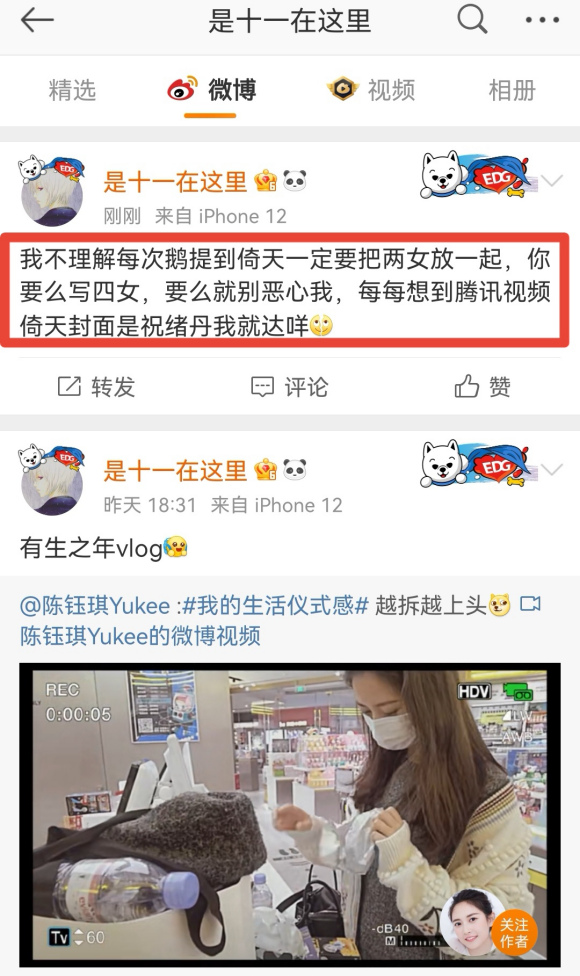Play the vlog video thumbnail
Screen dimensions: 580x976
coord(290,814)
